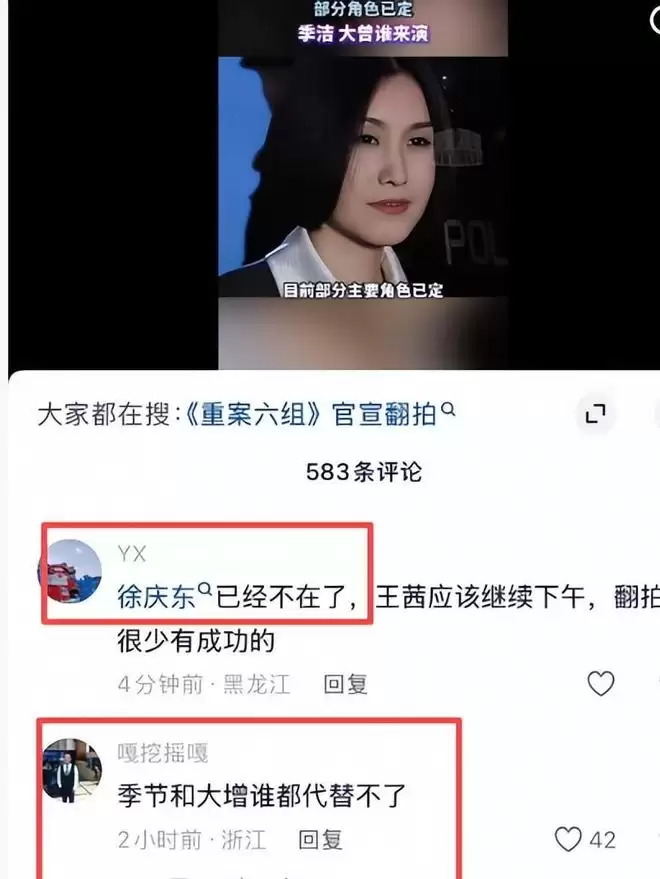Tap the video preview above the comments

pos(362,180)
